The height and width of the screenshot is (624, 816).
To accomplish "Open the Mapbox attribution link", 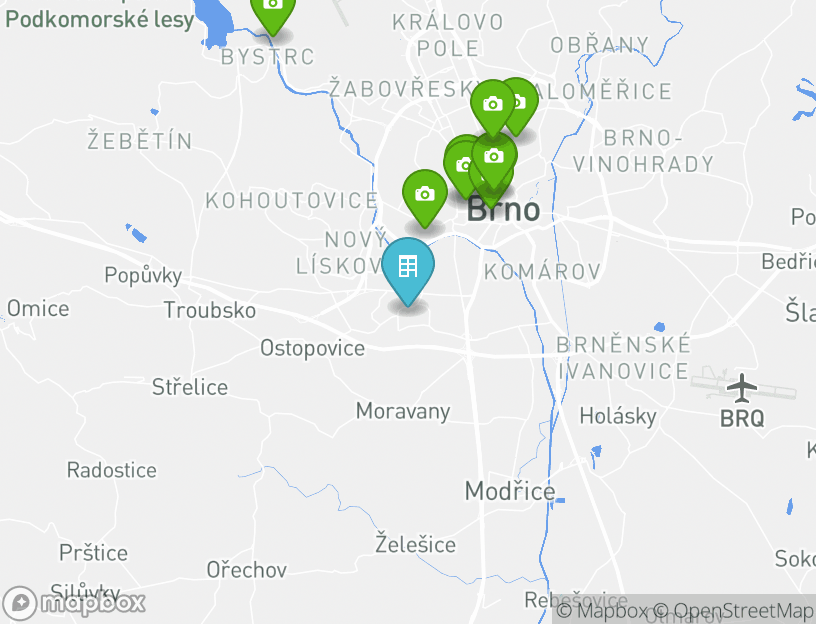I will click(x=603, y=610).
